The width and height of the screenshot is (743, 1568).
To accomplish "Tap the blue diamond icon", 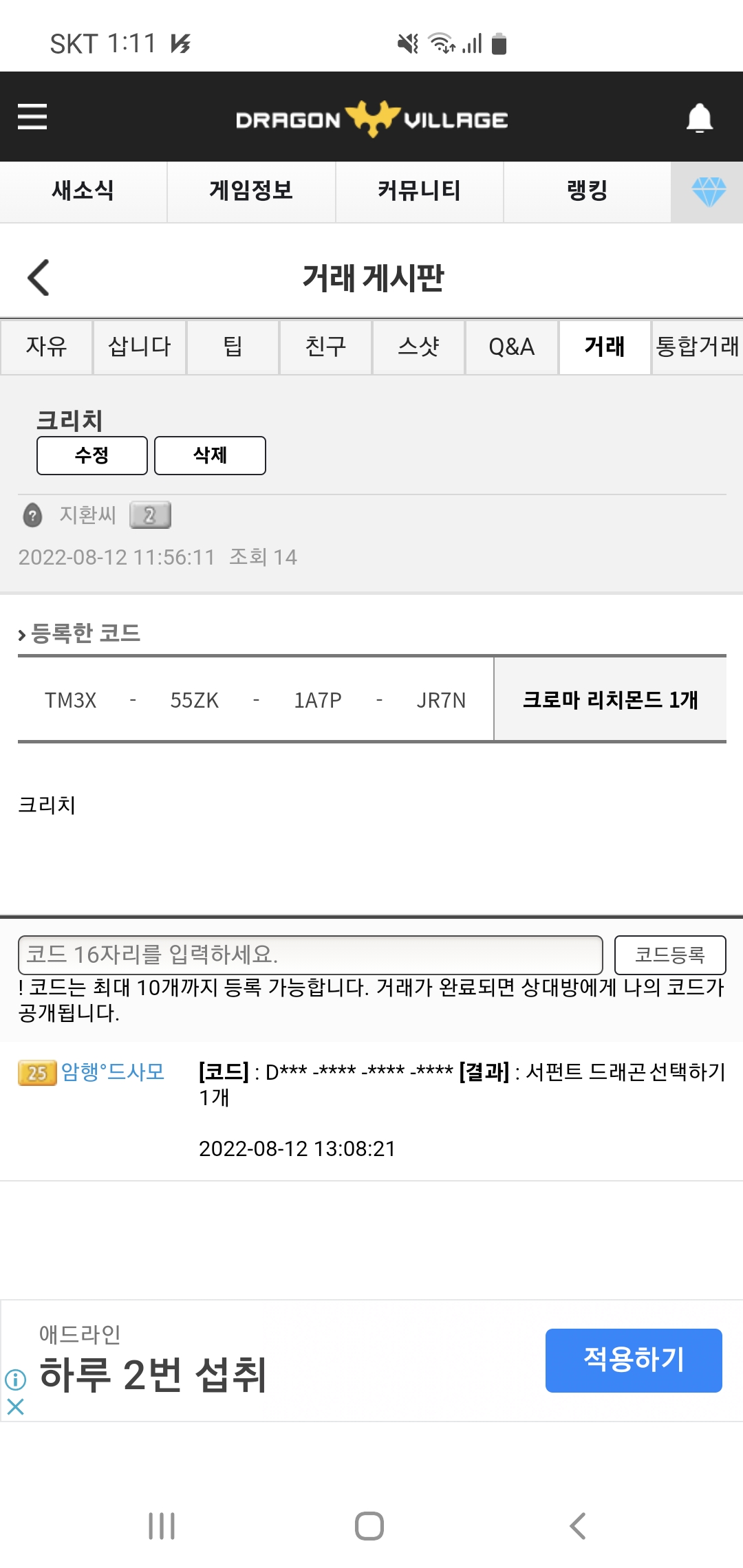I will pos(708,192).
